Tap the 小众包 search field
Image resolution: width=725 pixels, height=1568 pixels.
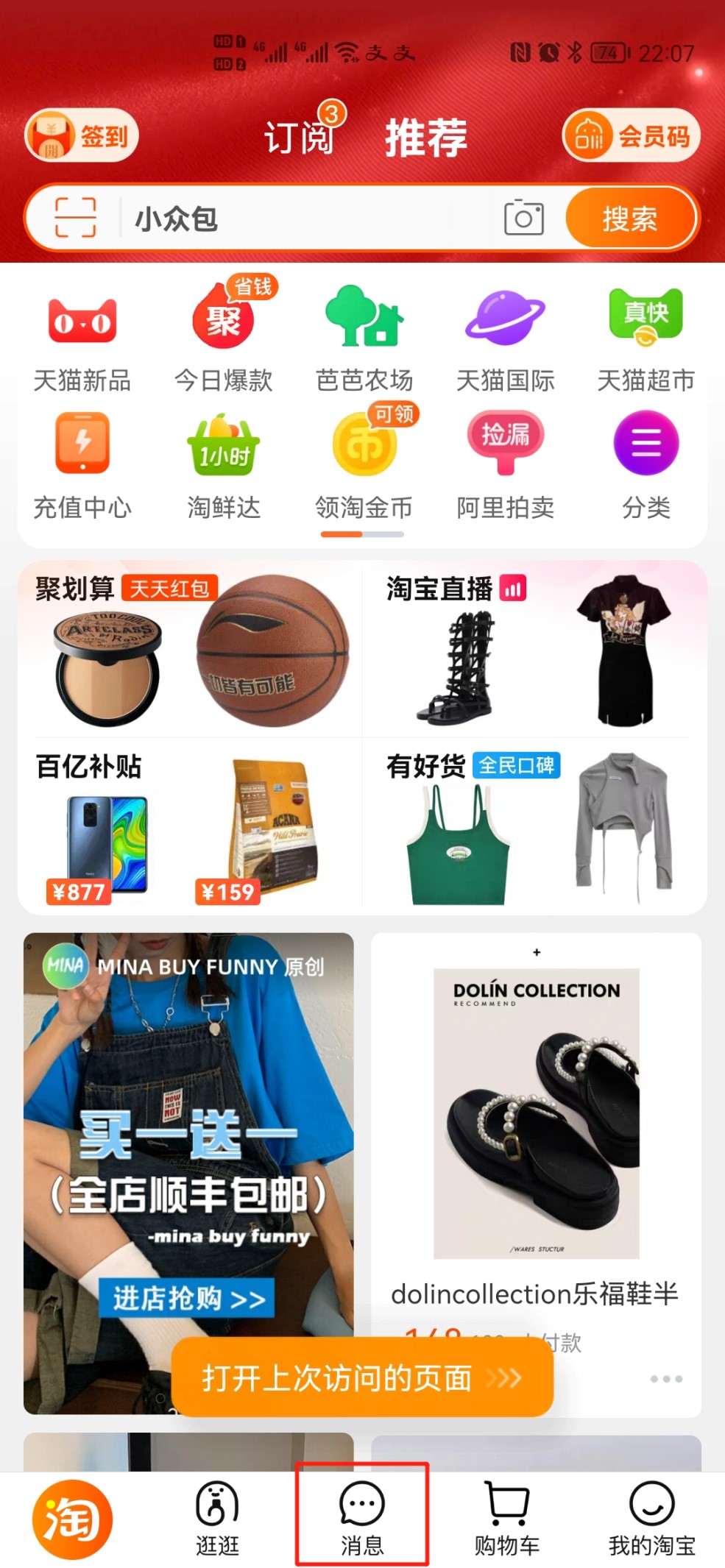tap(309, 219)
